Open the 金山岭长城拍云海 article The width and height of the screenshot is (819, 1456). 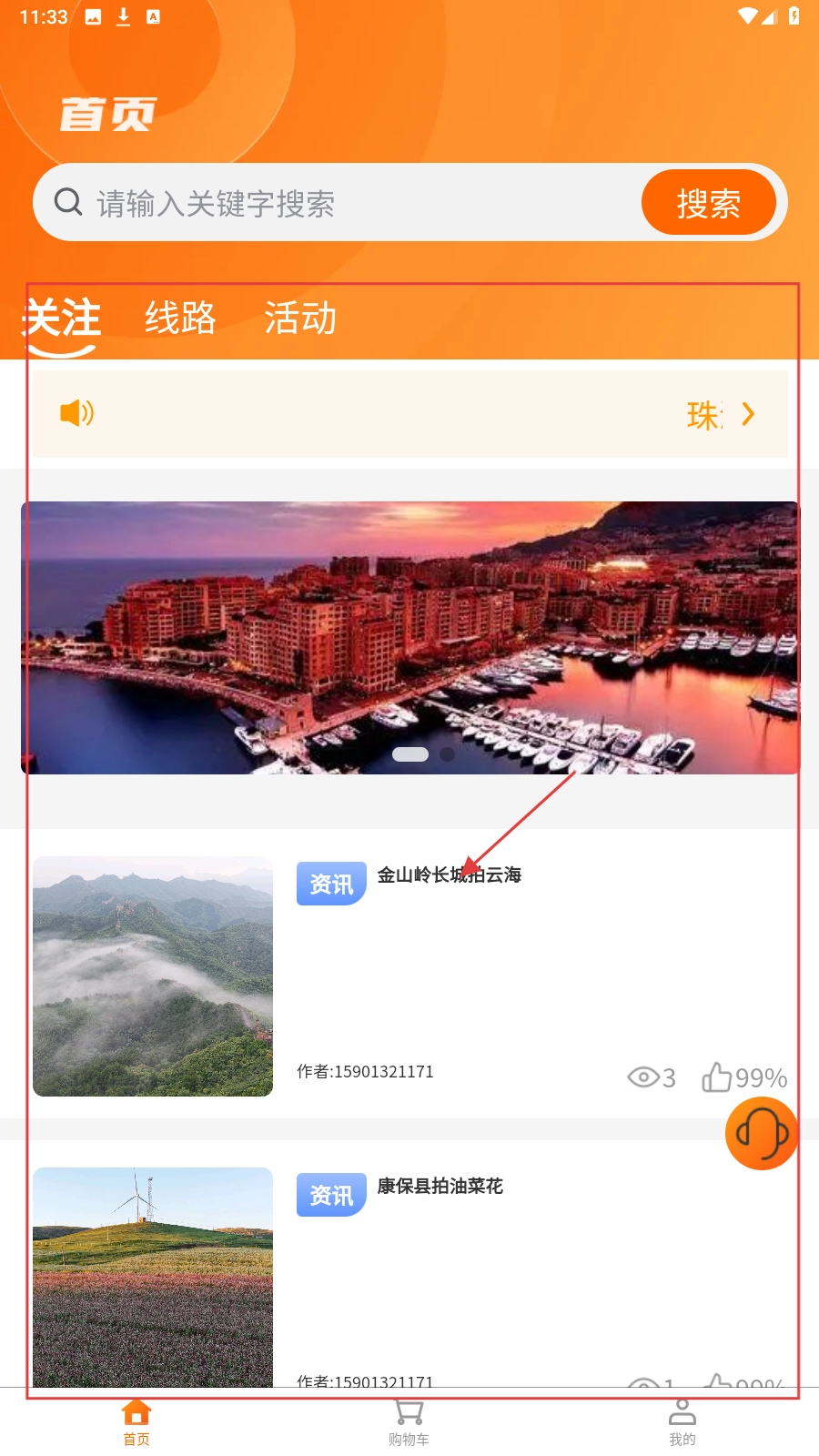pos(450,875)
